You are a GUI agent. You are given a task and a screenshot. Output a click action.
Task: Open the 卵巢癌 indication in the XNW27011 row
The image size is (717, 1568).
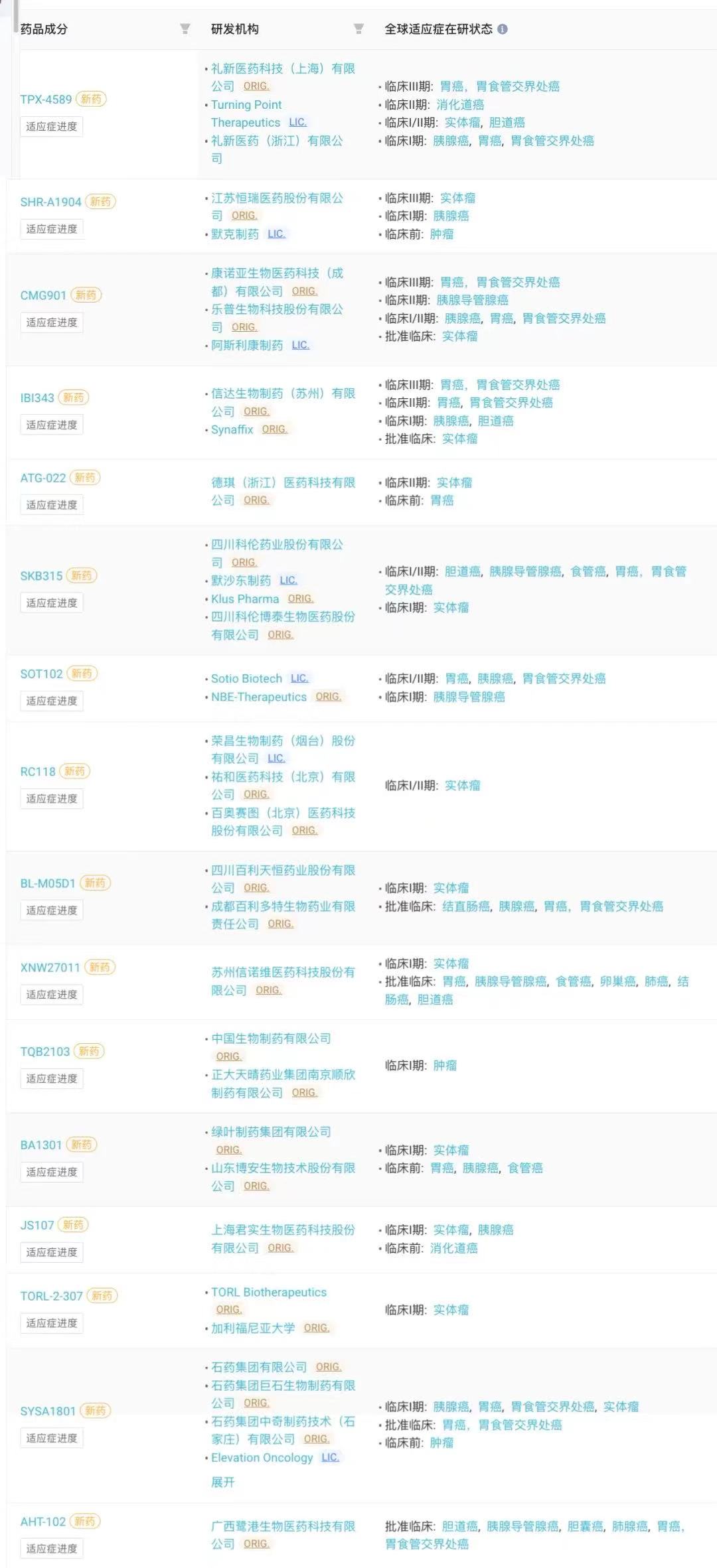[x=617, y=981]
